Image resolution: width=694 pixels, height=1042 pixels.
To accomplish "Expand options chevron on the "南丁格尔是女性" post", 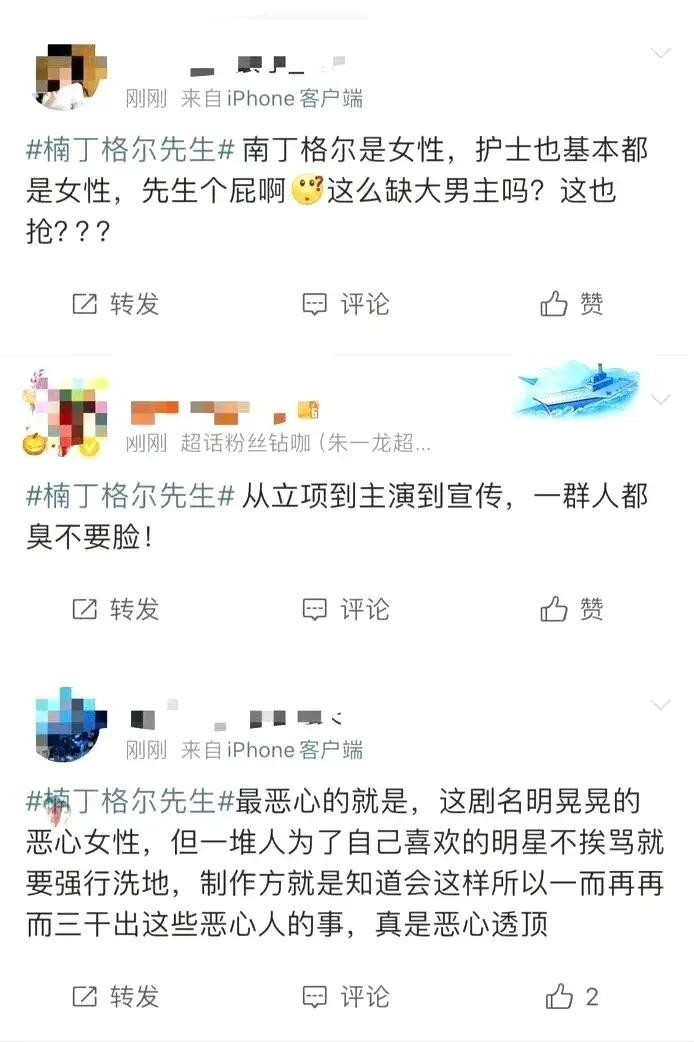I will pos(661,53).
